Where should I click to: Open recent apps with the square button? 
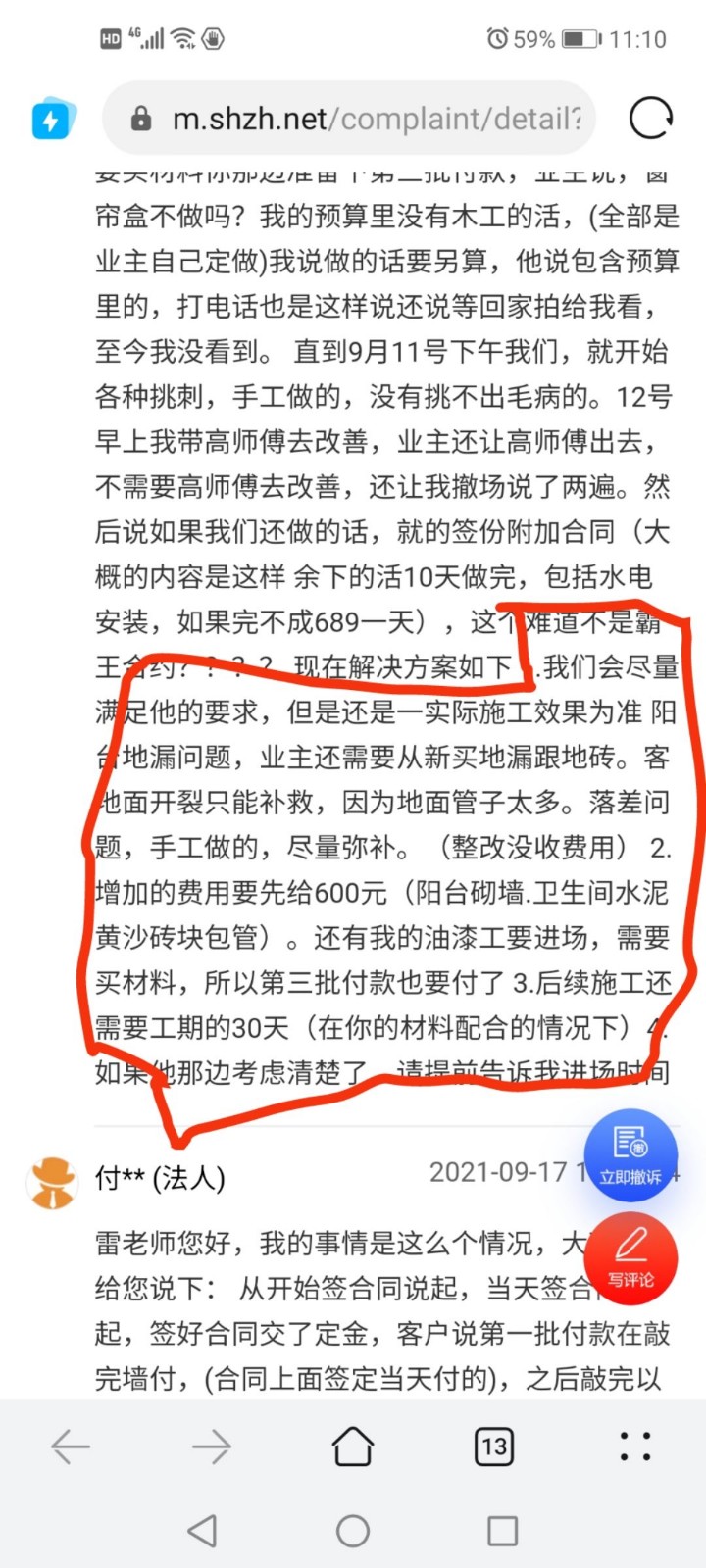(x=503, y=1530)
